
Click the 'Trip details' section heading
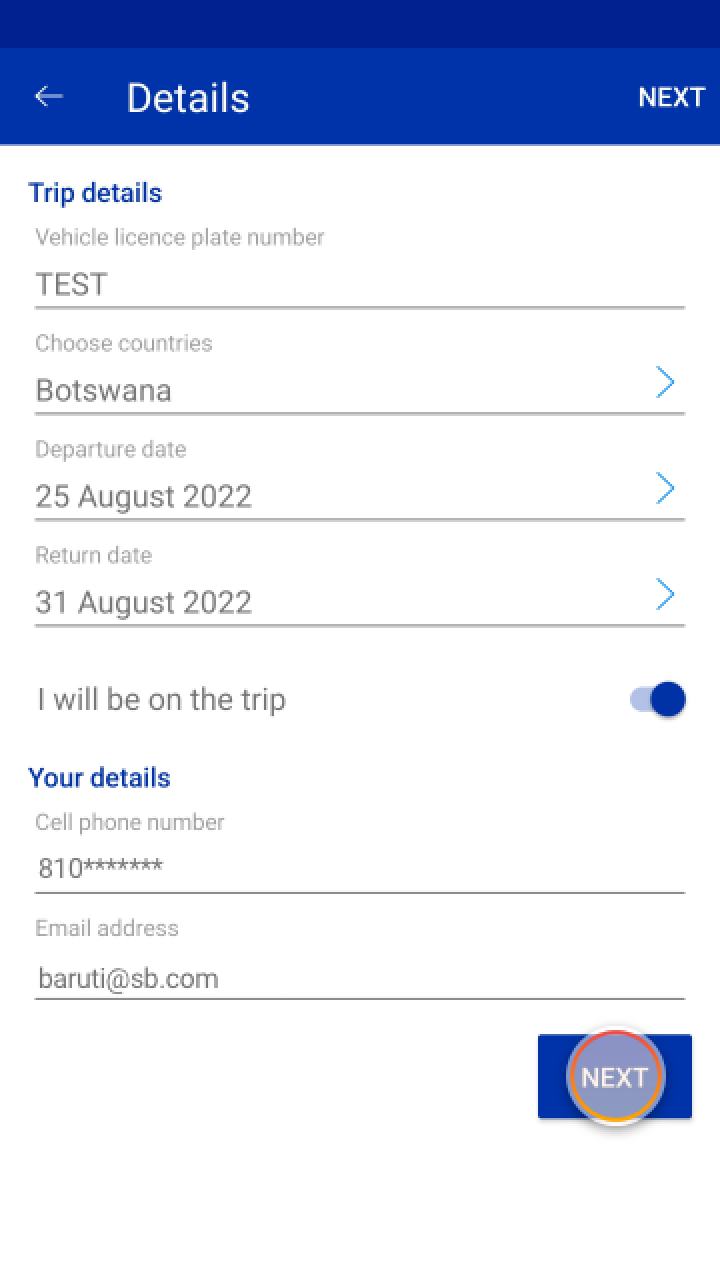[95, 192]
